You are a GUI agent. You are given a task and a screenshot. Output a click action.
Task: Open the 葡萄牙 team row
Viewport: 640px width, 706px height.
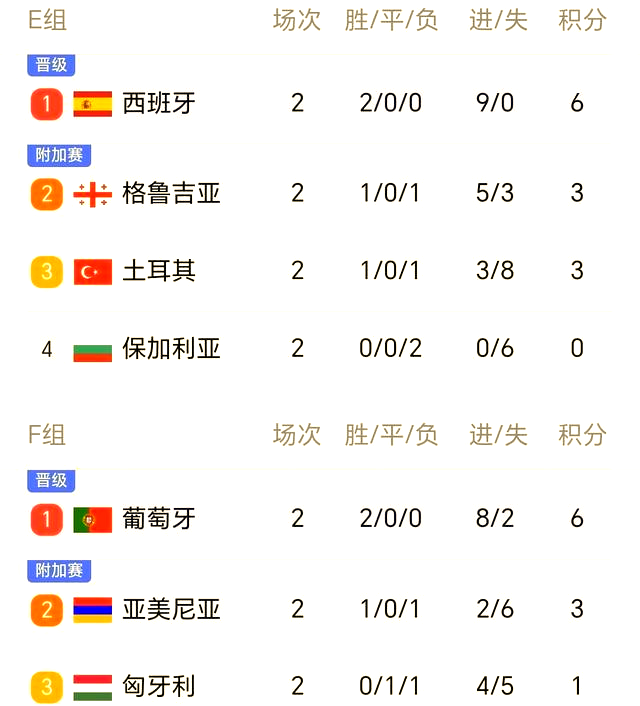coord(158,519)
